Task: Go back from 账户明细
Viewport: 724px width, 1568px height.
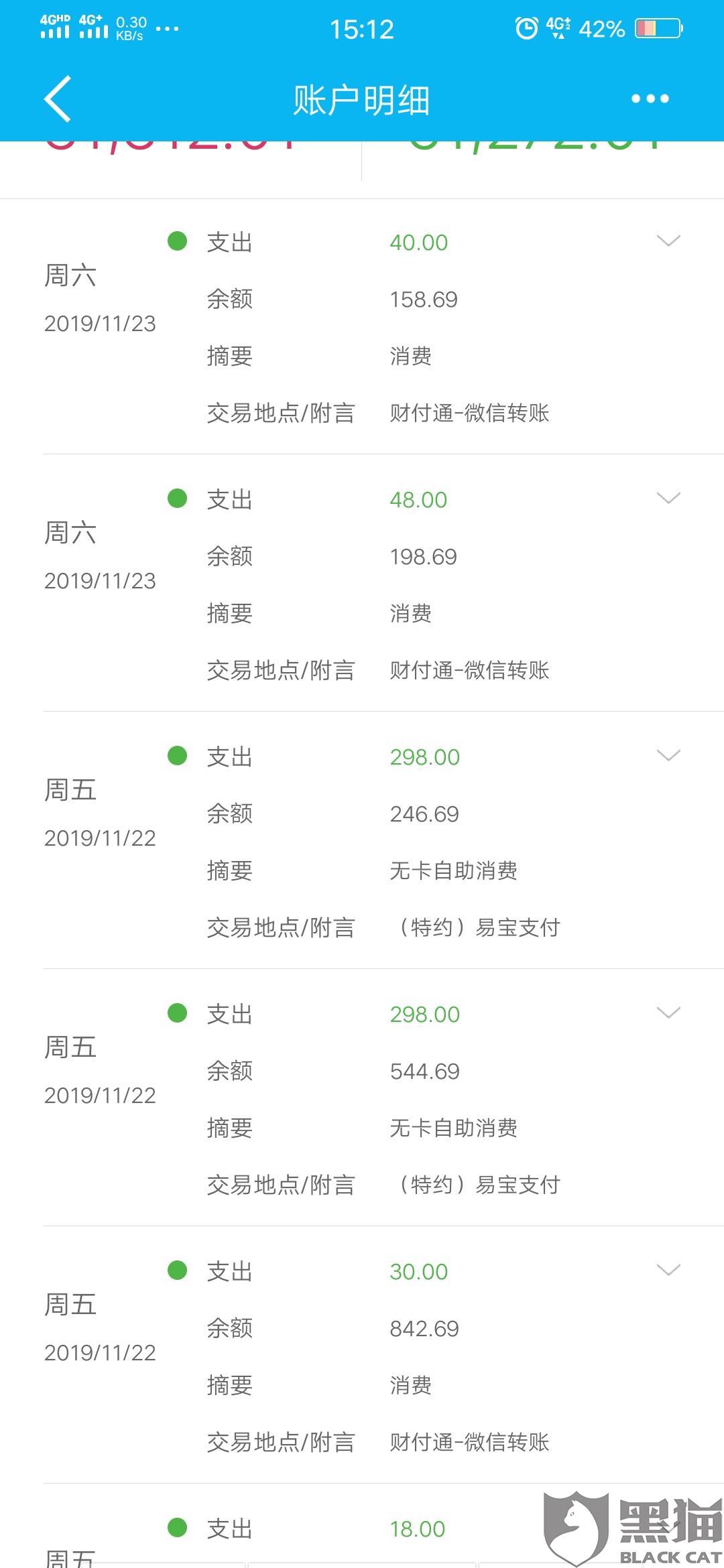Action: point(58,99)
